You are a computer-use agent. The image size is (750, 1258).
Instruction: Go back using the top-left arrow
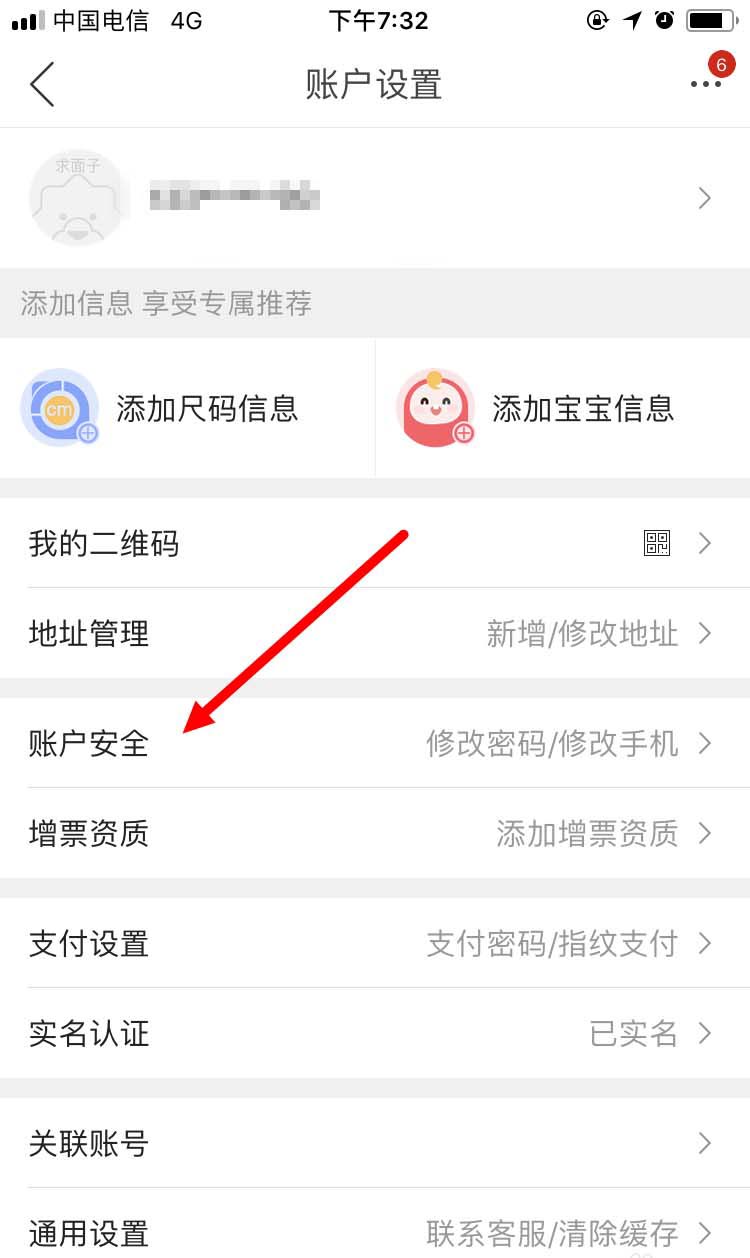point(42,85)
